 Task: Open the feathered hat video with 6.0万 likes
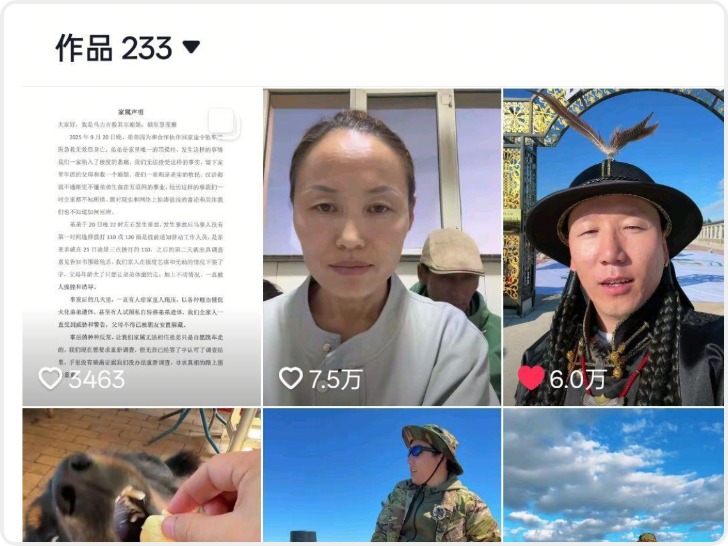pyautogui.click(x=613, y=245)
